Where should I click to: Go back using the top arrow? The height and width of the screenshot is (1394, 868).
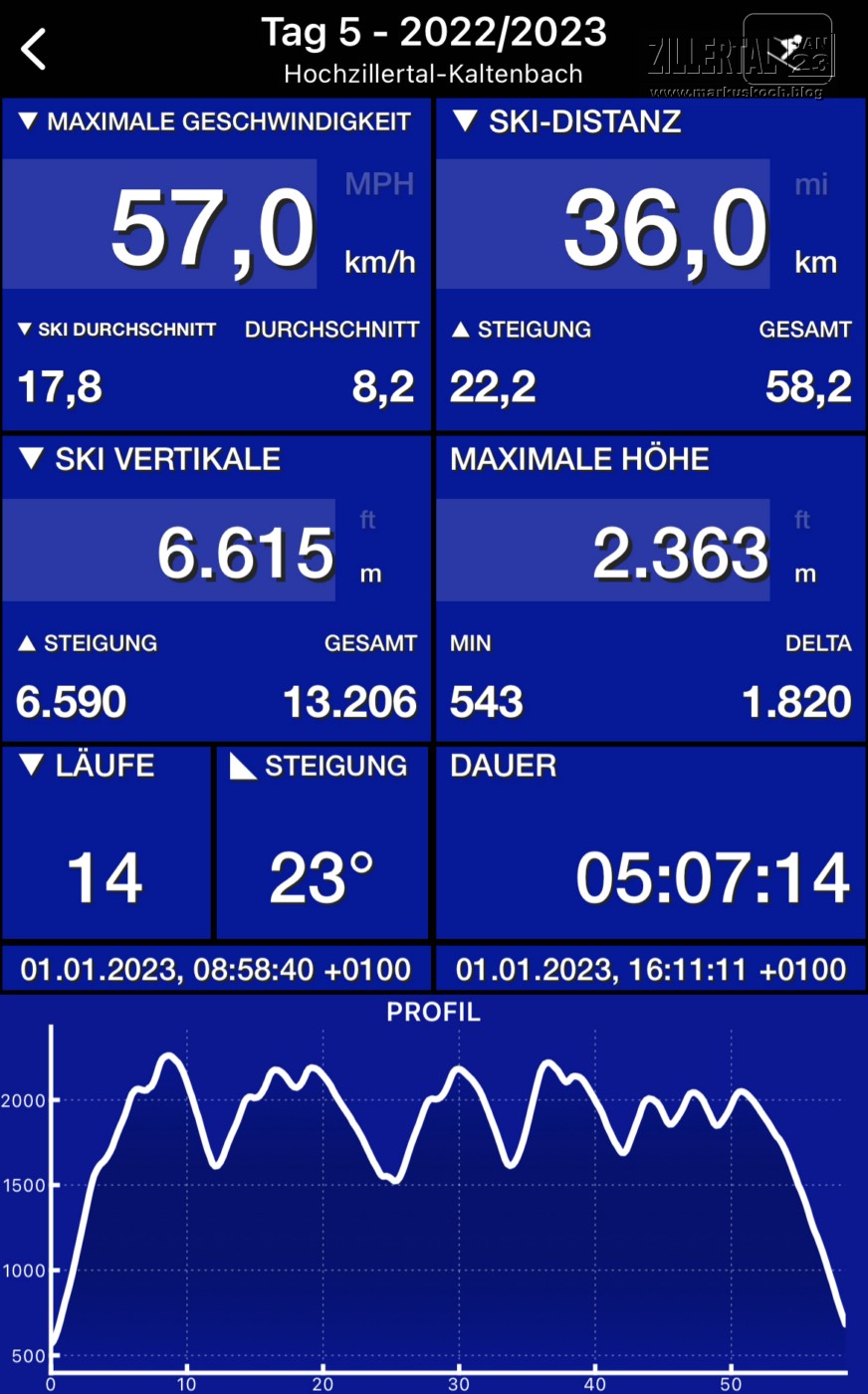(35, 49)
